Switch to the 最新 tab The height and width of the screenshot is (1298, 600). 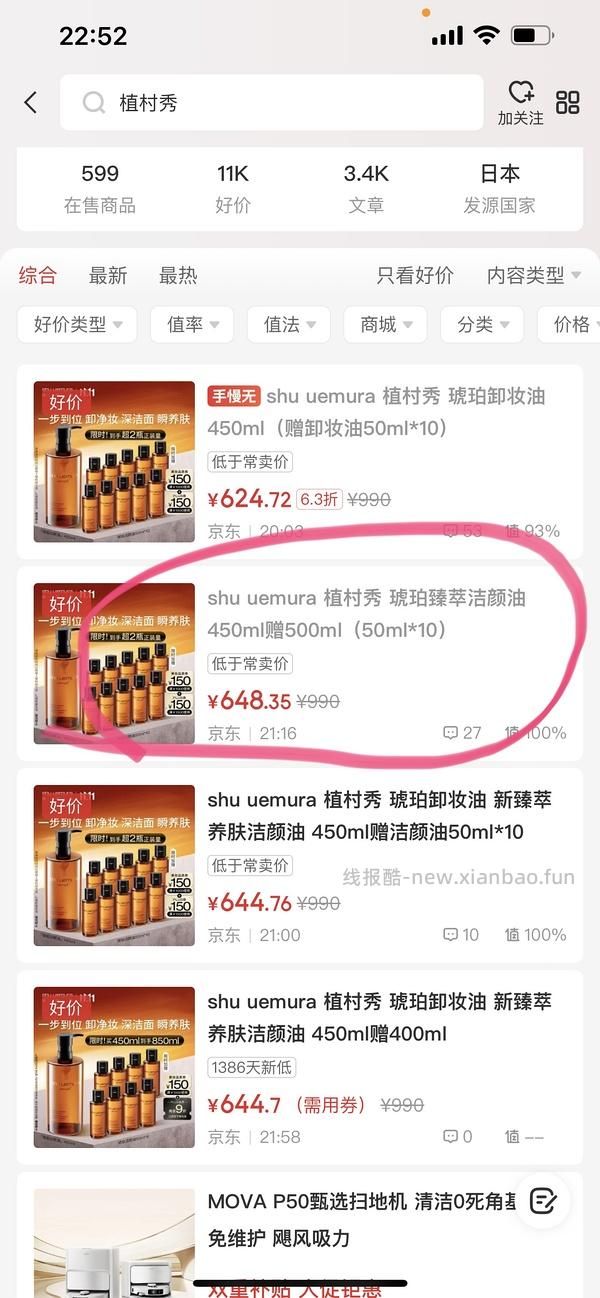[x=108, y=275]
